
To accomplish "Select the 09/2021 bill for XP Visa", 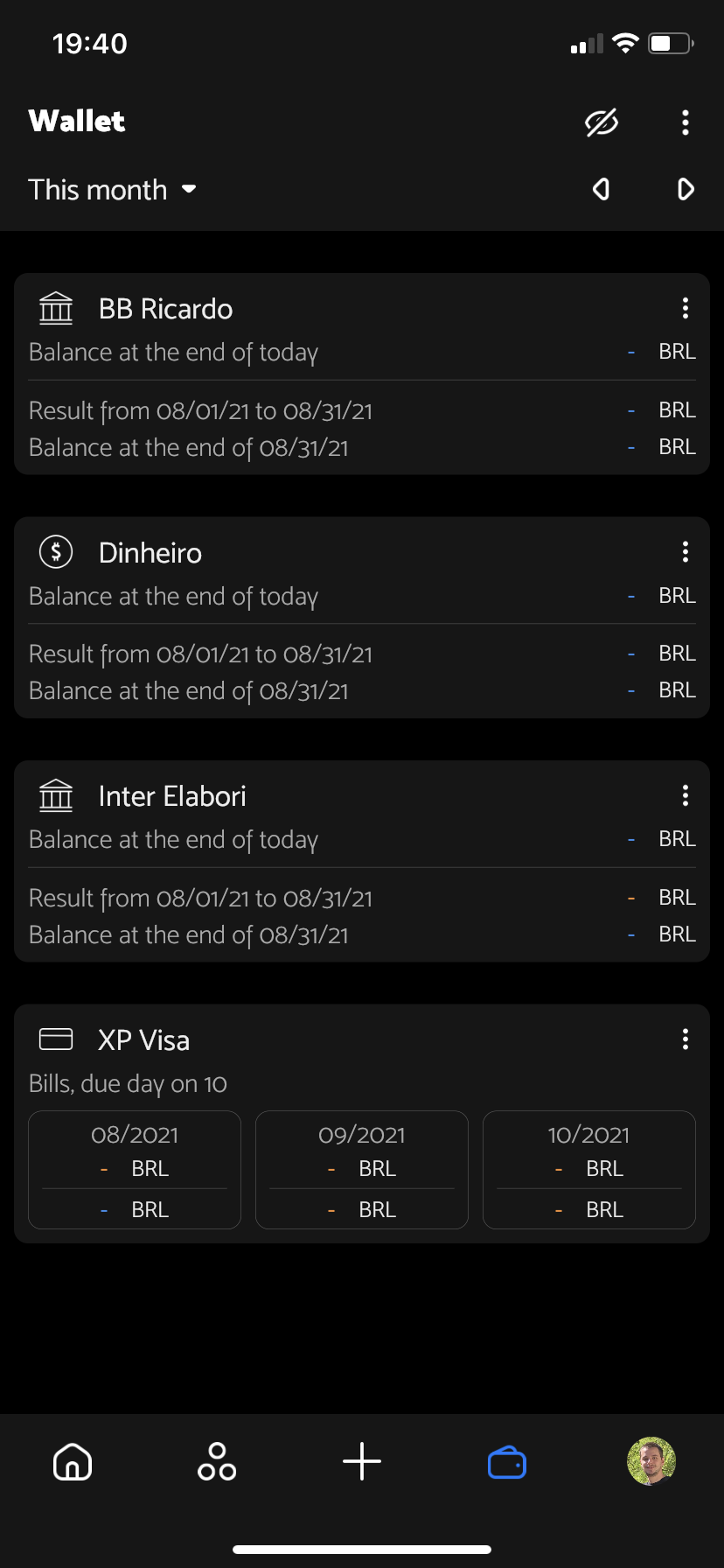I will (361, 1170).
